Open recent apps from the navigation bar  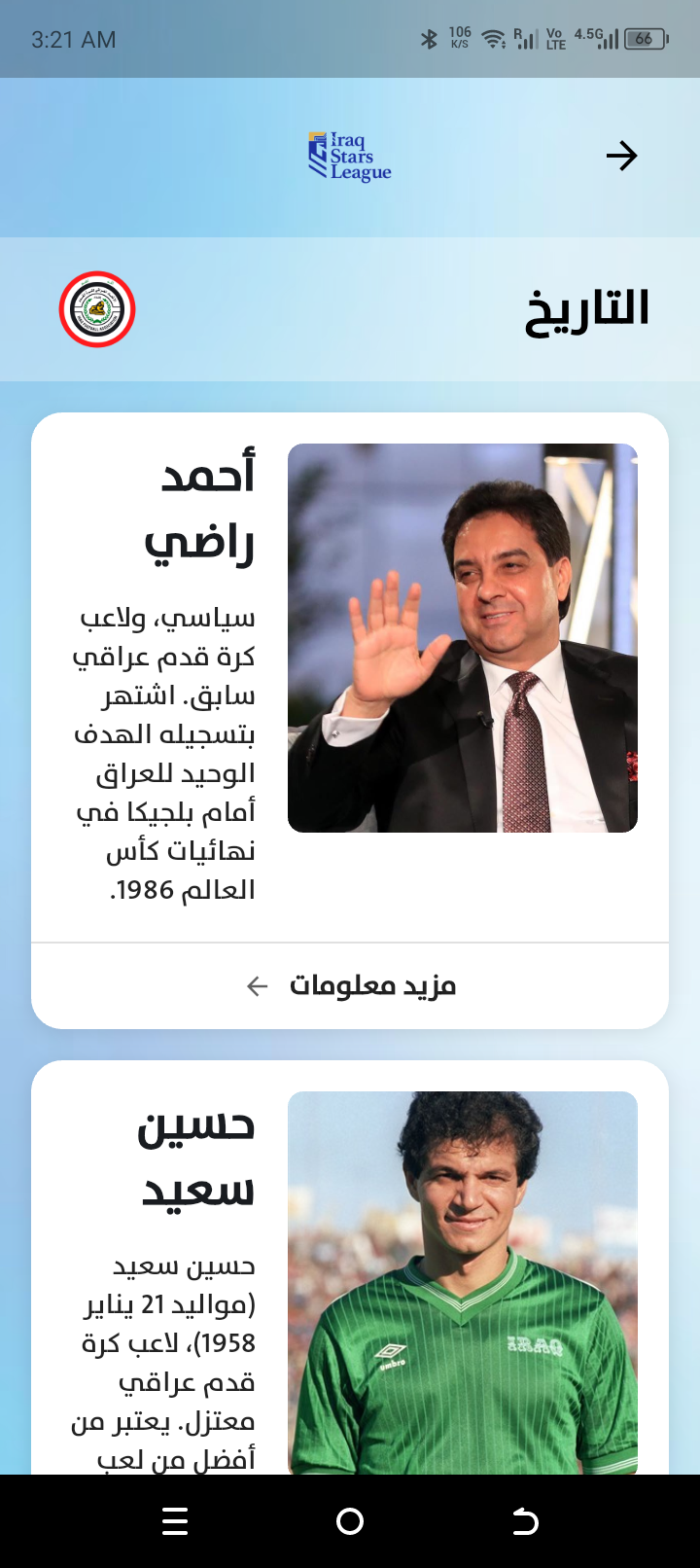pos(175,1521)
